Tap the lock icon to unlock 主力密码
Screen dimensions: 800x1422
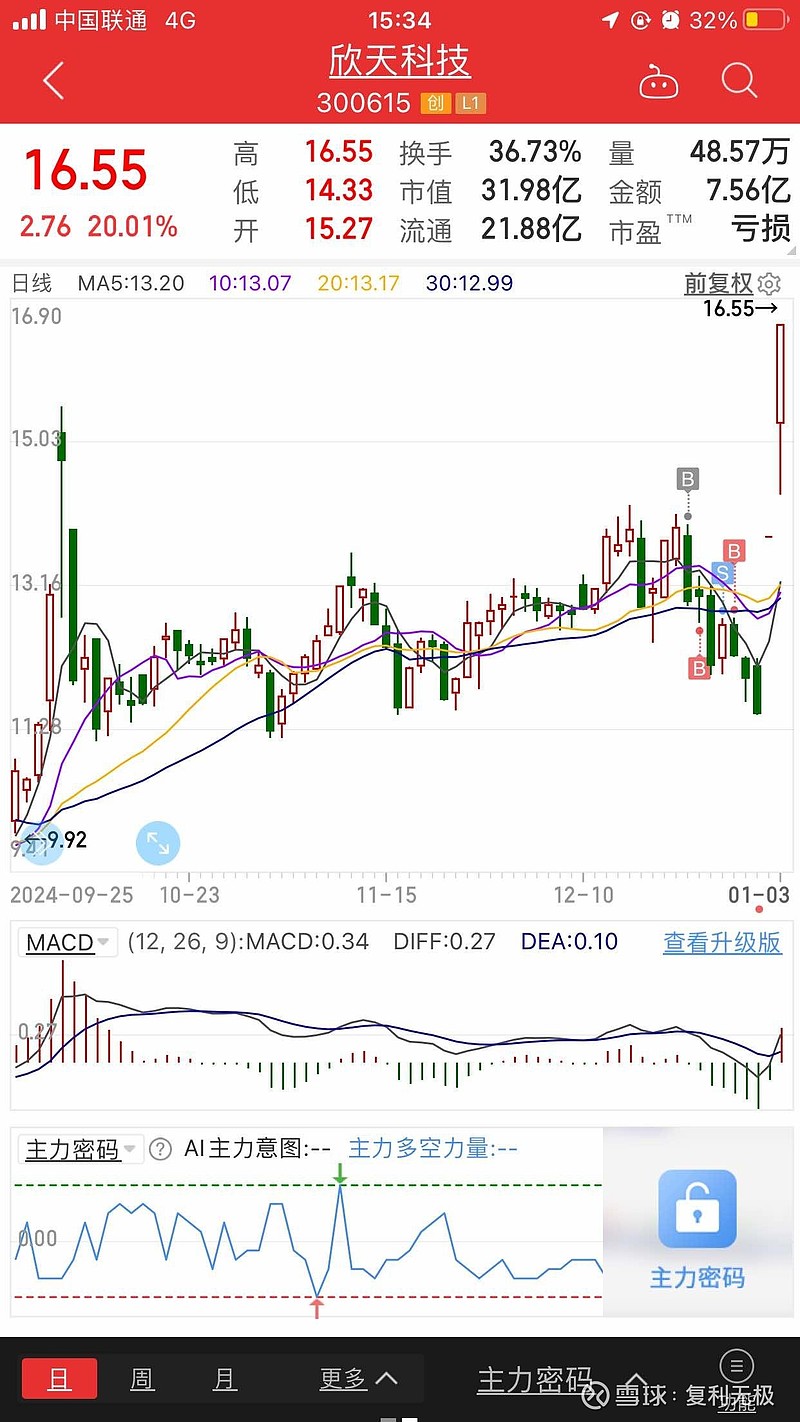click(x=695, y=1208)
